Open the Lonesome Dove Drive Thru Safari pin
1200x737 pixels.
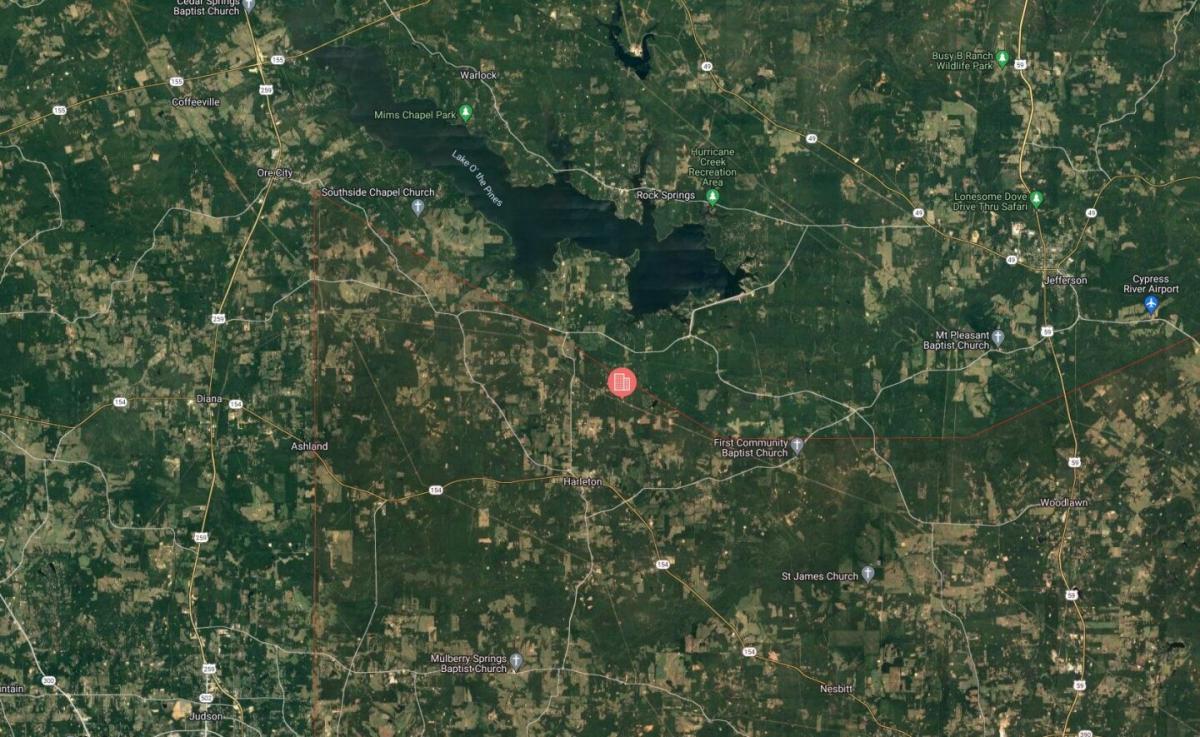pos(1037,198)
